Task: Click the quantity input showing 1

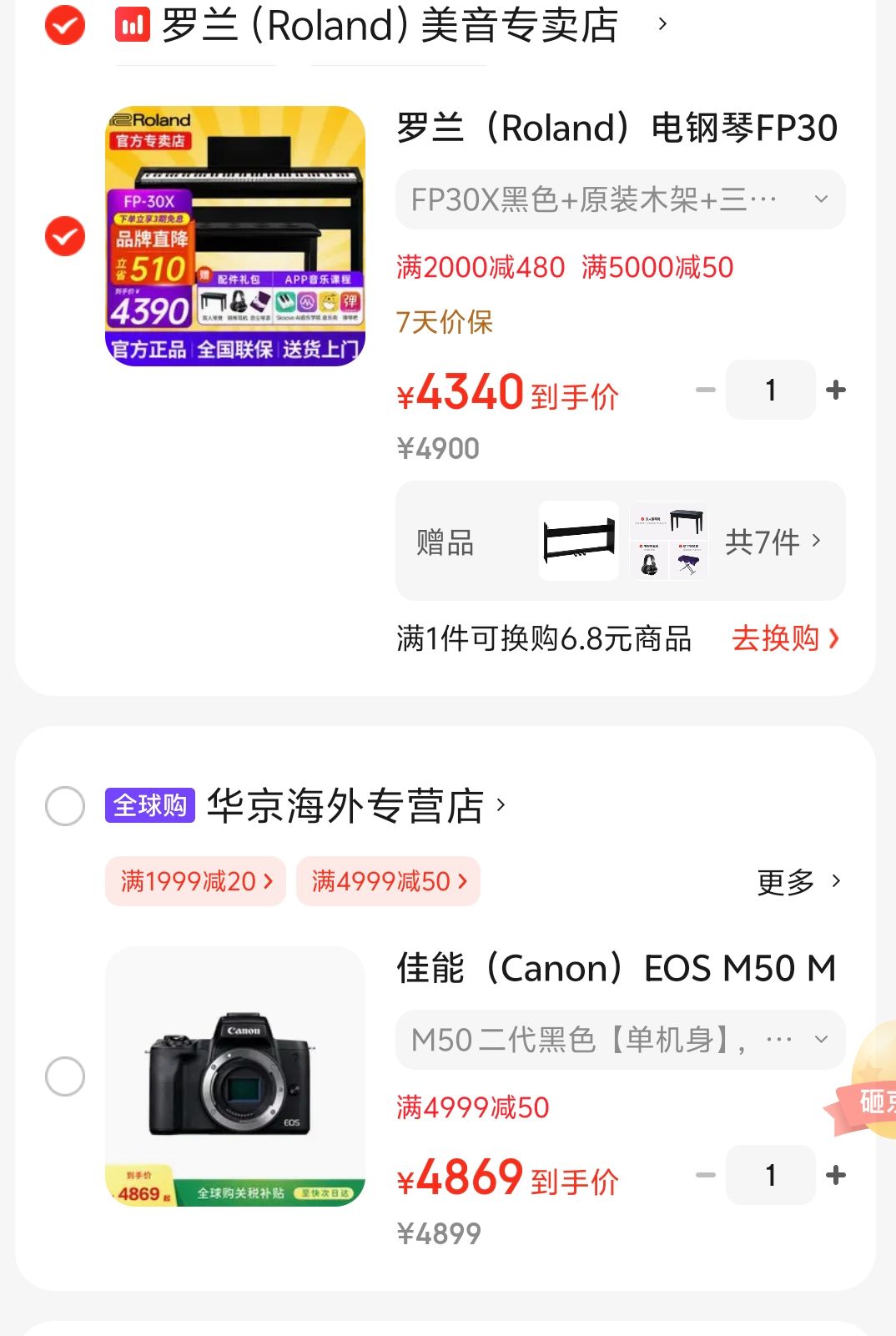Action: click(x=770, y=389)
